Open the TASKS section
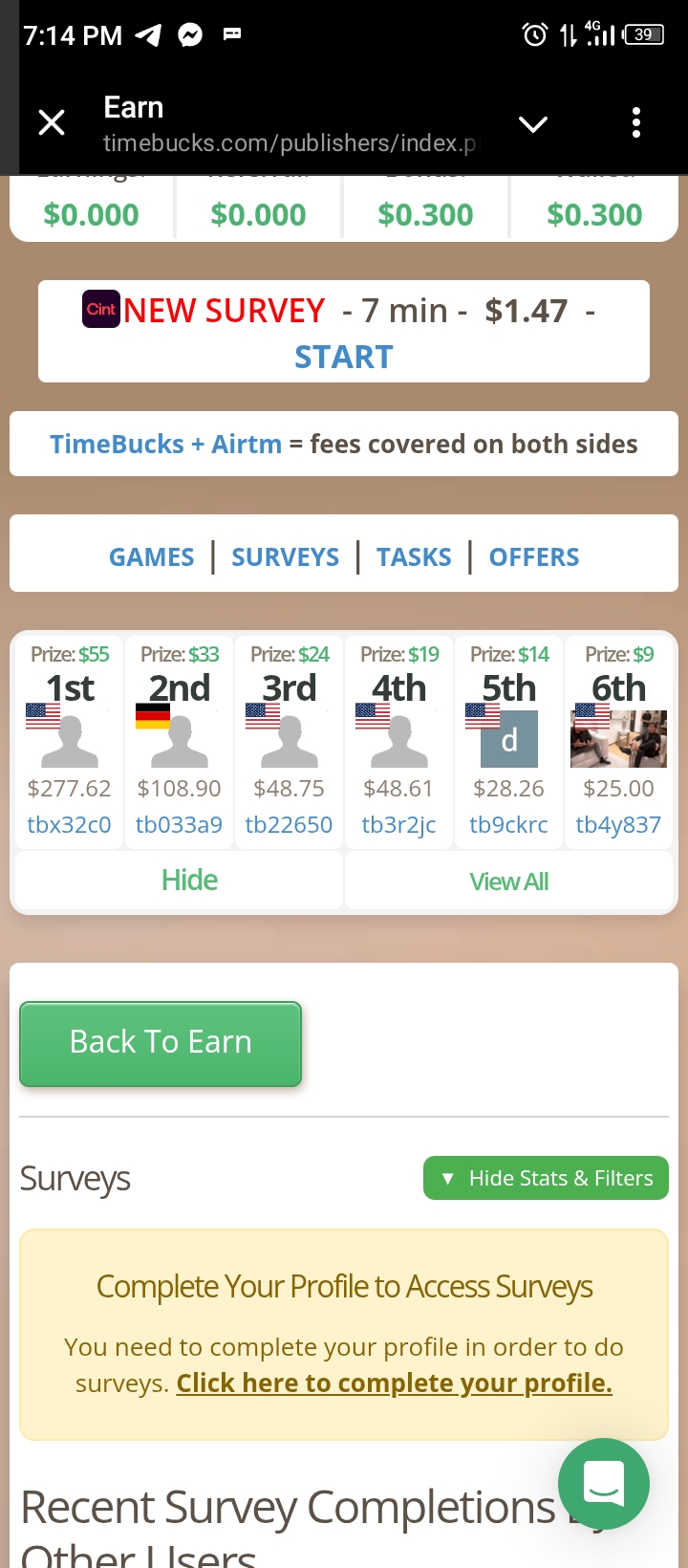This screenshot has width=688, height=1568. (x=414, y=556)
